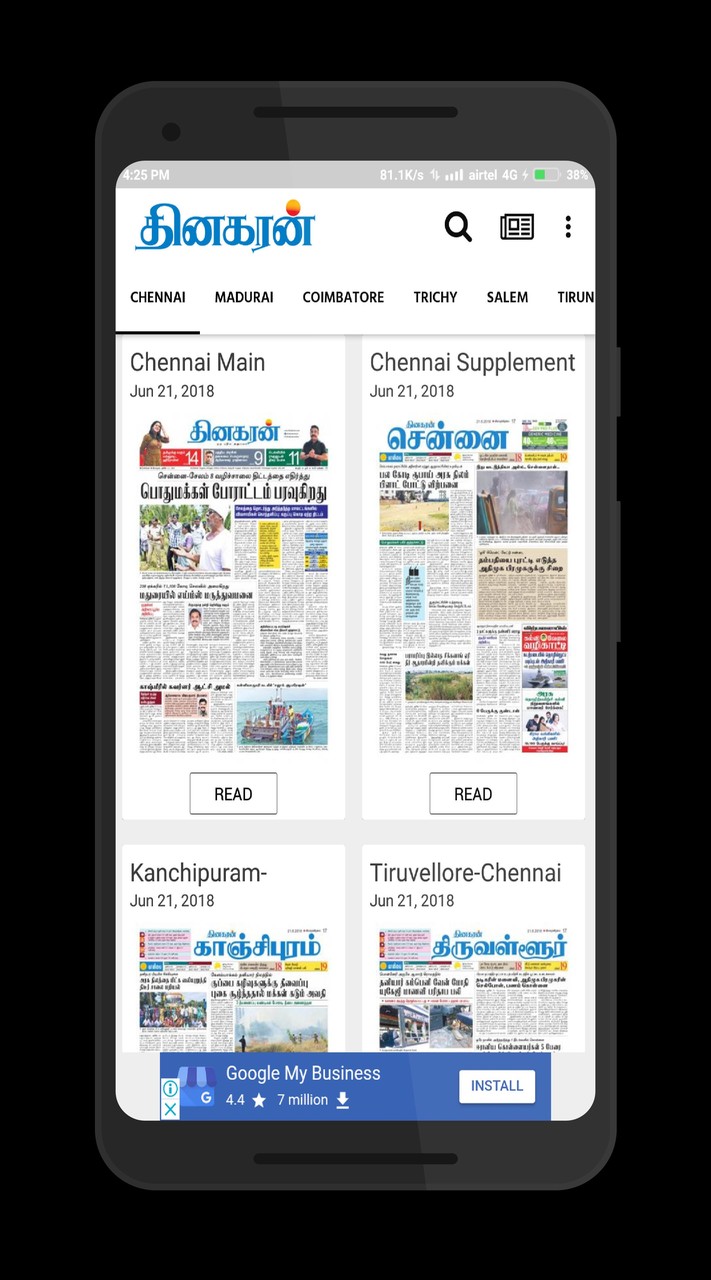Viewport: 711px width, 1280px height.
Task: Open the ad info icon
Action: tap(170, 1089)
